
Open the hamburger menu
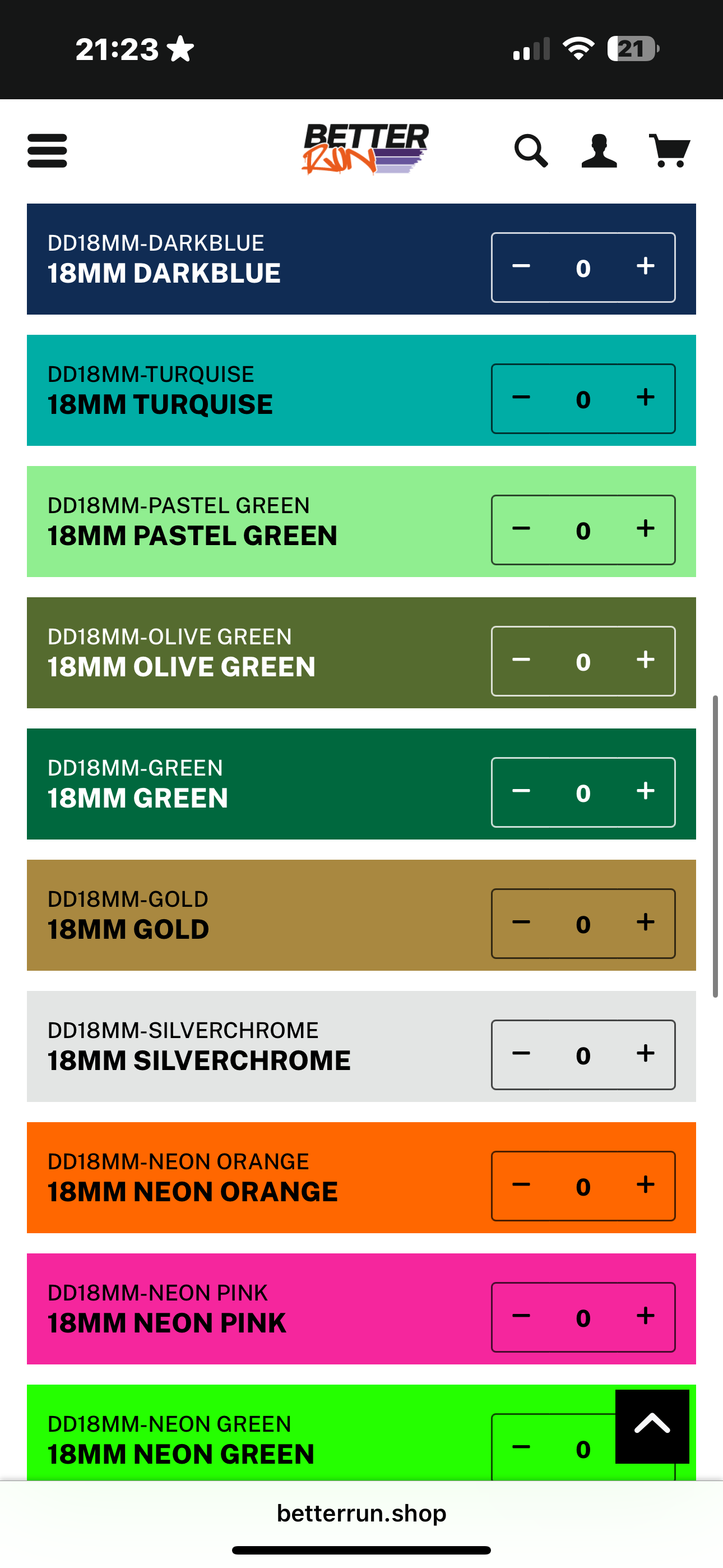pyautogui.click(x=47, y=150)
